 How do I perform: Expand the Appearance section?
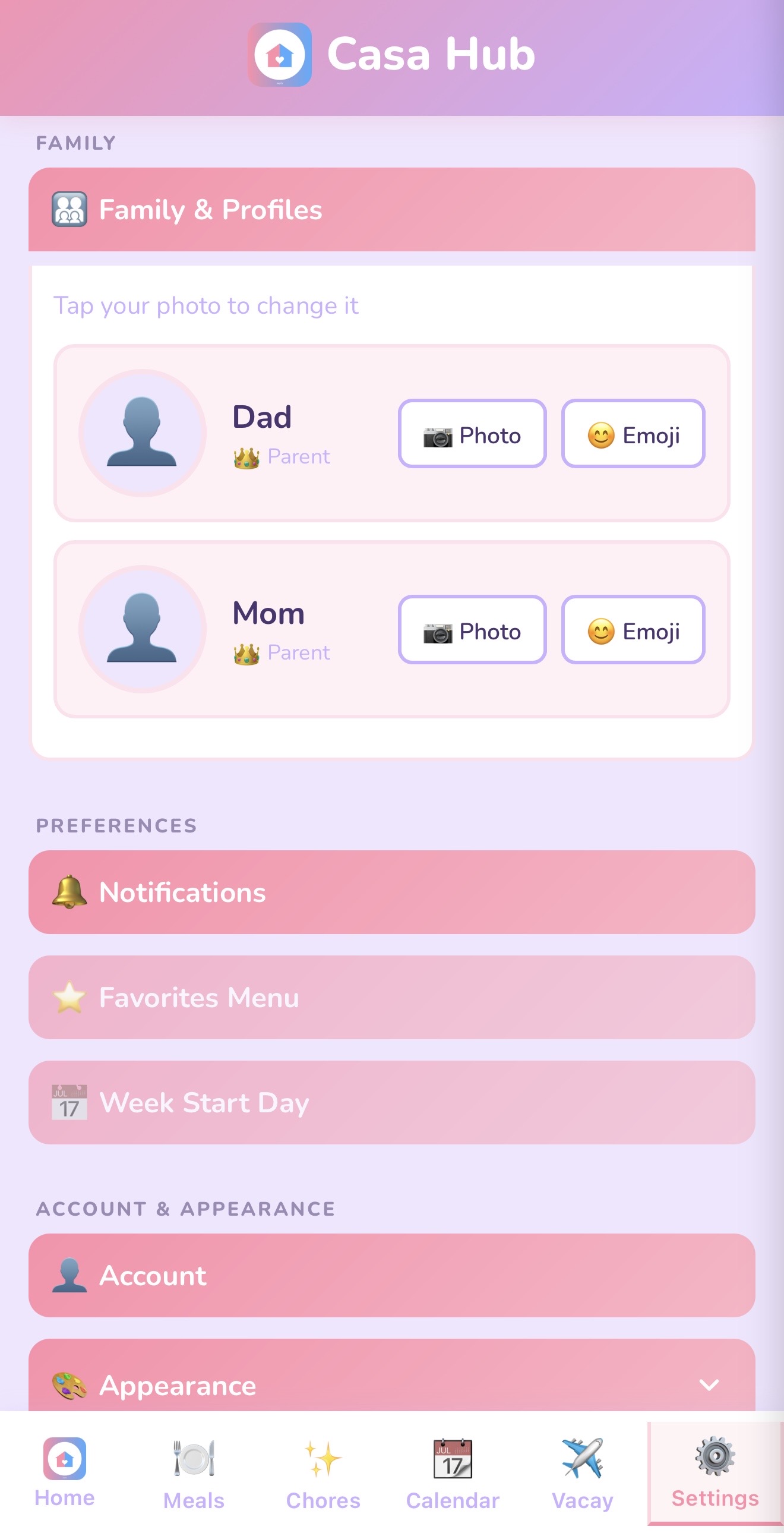click(709, 1387)
